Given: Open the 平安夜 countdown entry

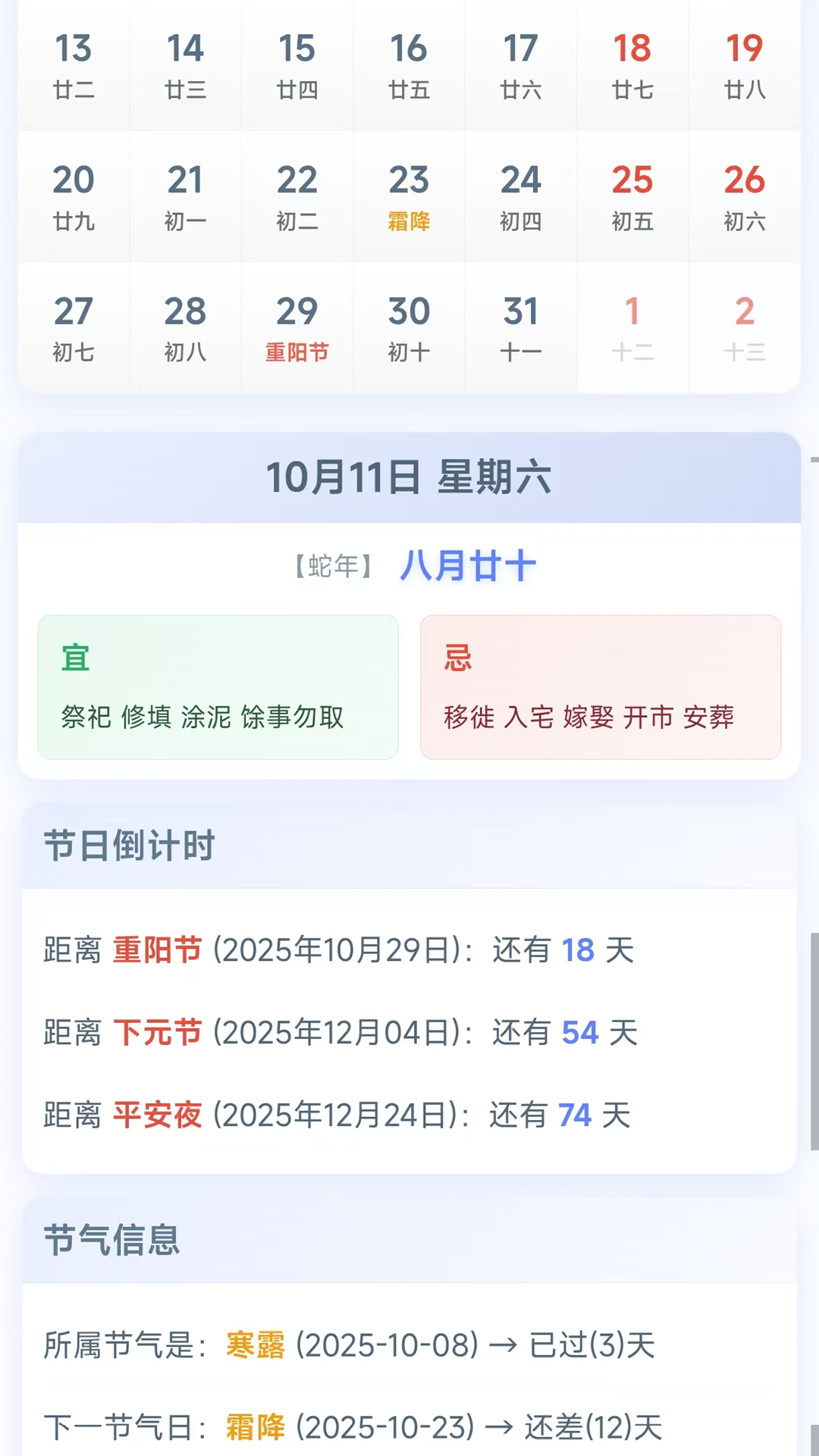Looking at the screenshot, I should tap(158, 1115).
